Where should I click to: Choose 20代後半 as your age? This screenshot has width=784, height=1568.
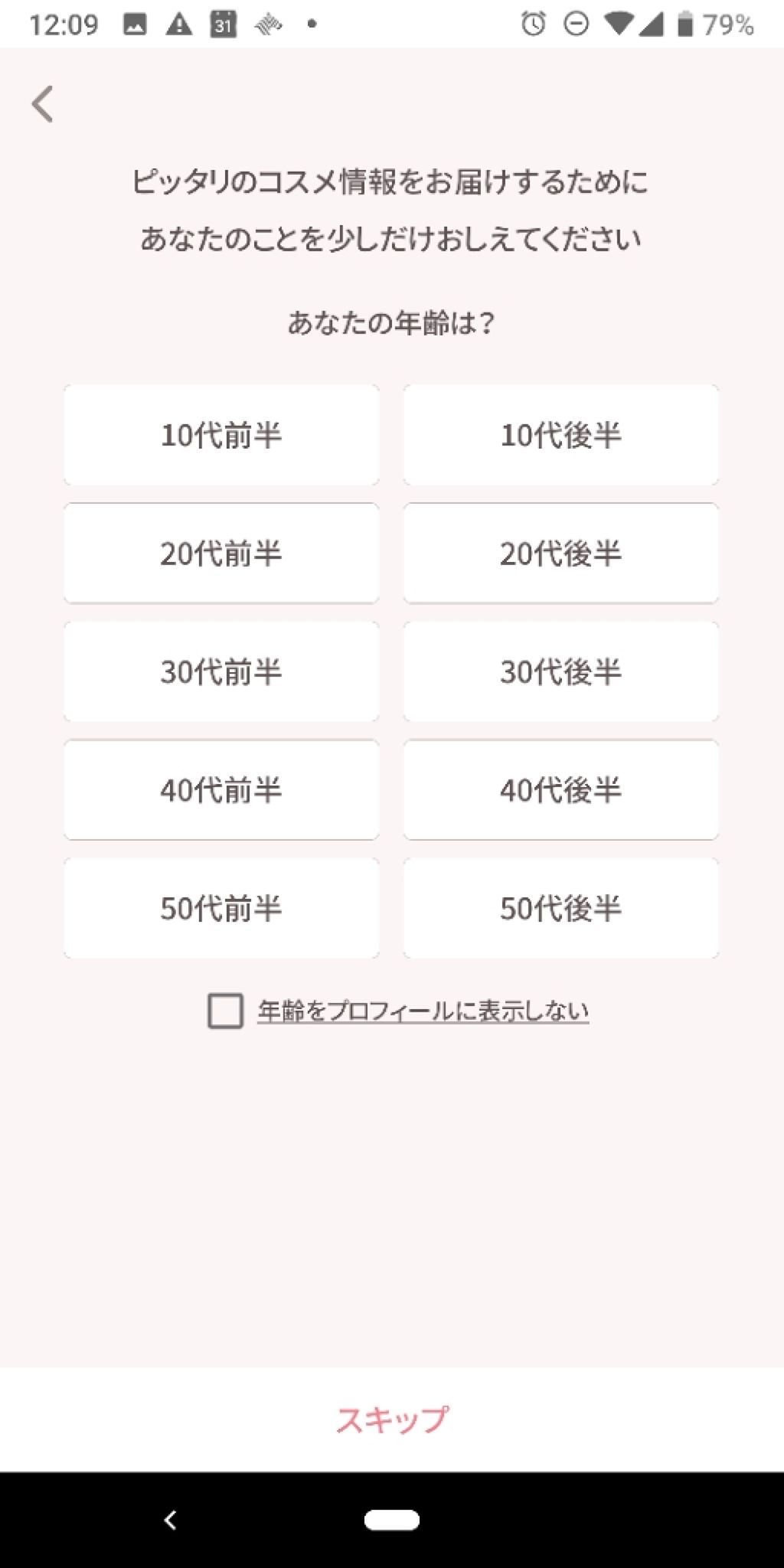pos(561,553)
